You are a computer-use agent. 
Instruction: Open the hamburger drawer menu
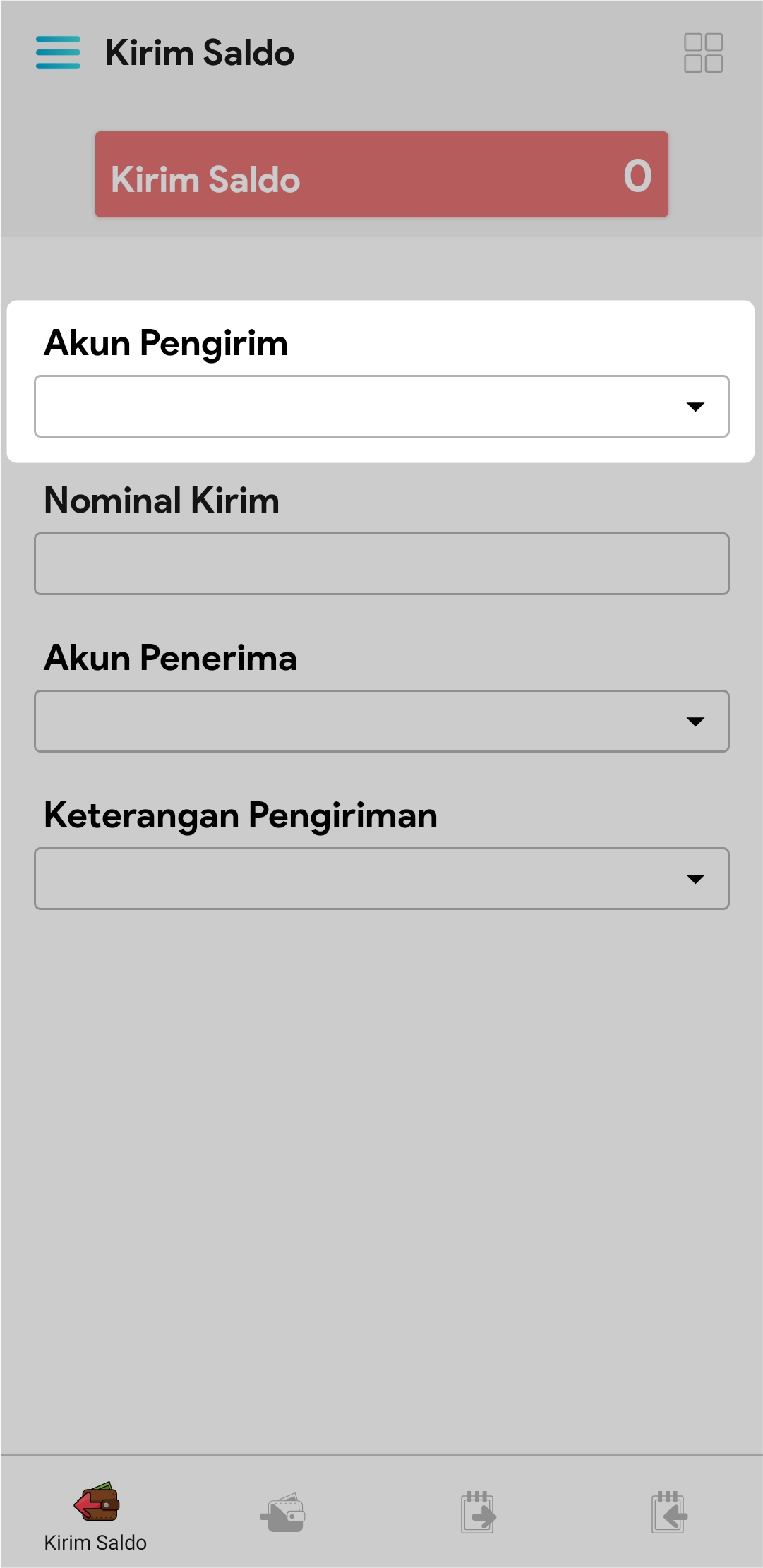click(x=58, y=53)
